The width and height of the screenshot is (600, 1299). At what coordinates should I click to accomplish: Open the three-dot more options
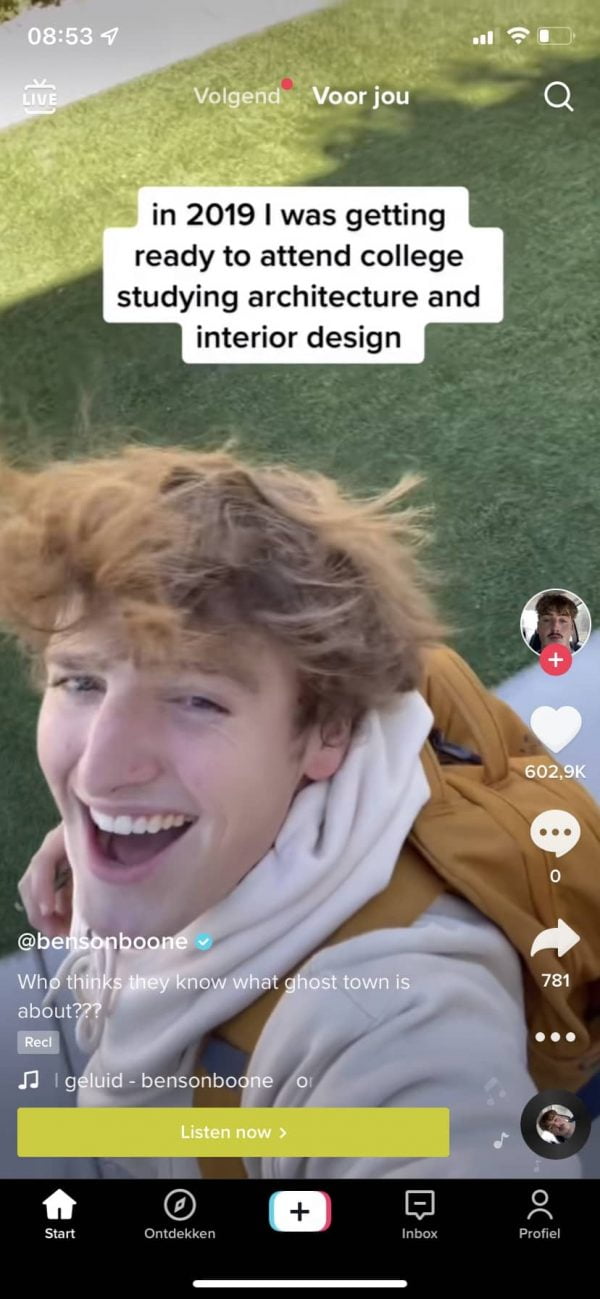[x=555, y=1037]
